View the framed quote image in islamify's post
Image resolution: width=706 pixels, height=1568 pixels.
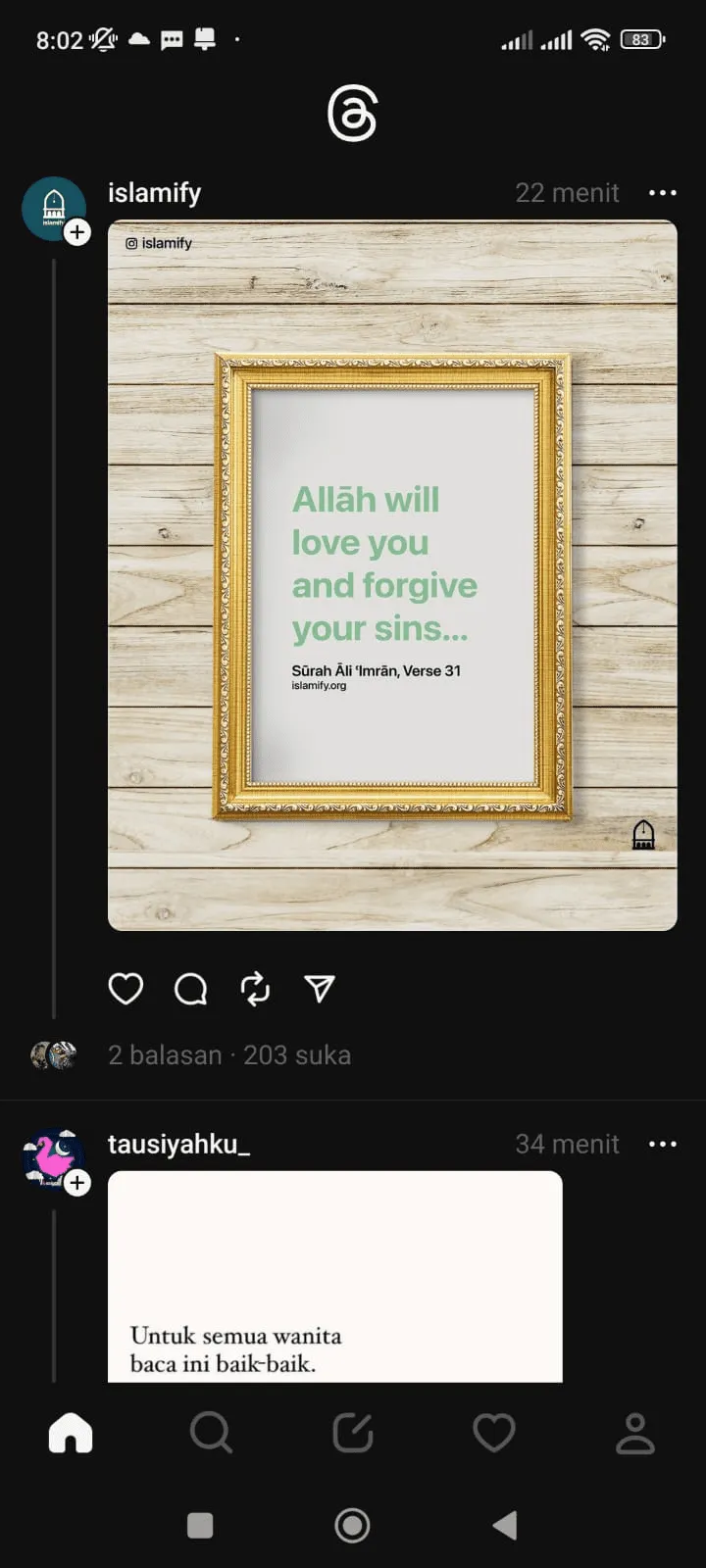point(392,575)
